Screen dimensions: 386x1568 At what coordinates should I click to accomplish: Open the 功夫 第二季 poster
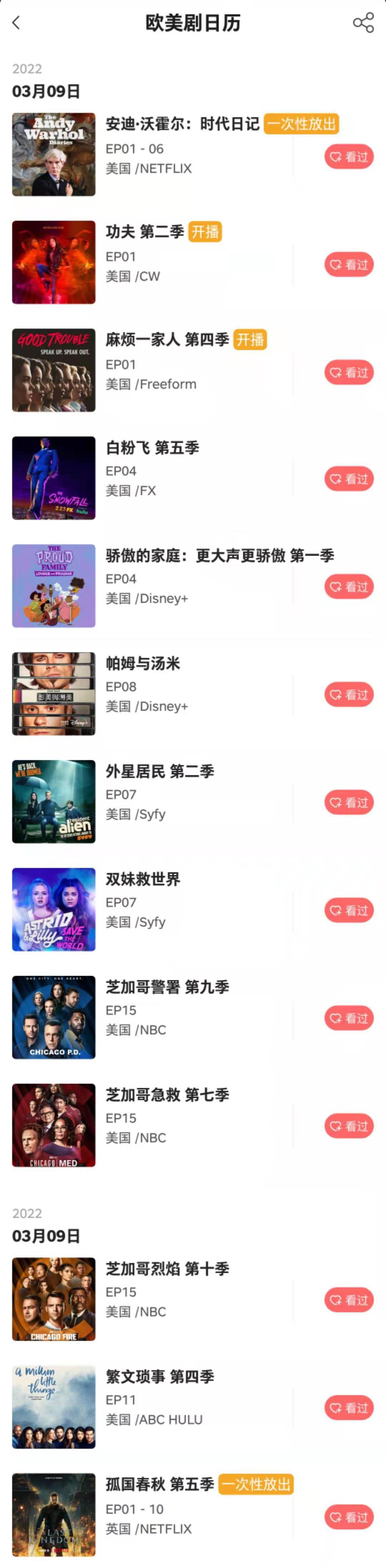coord(54,262)
